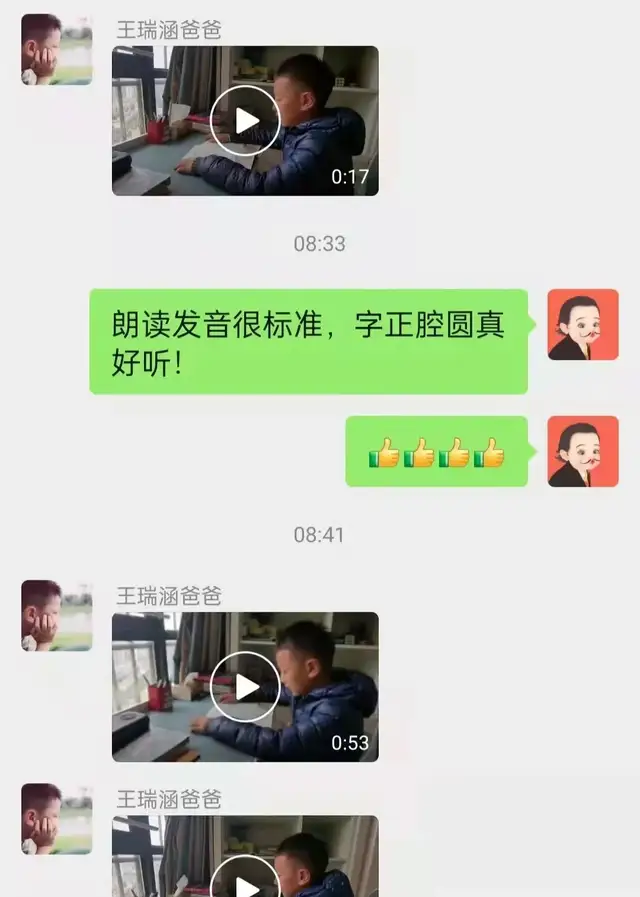Viewport: 640px width, 897px height.
Task: Open 王瑞涵爸爸's avatar beside the 0:53 video
Action: point(57,616)
